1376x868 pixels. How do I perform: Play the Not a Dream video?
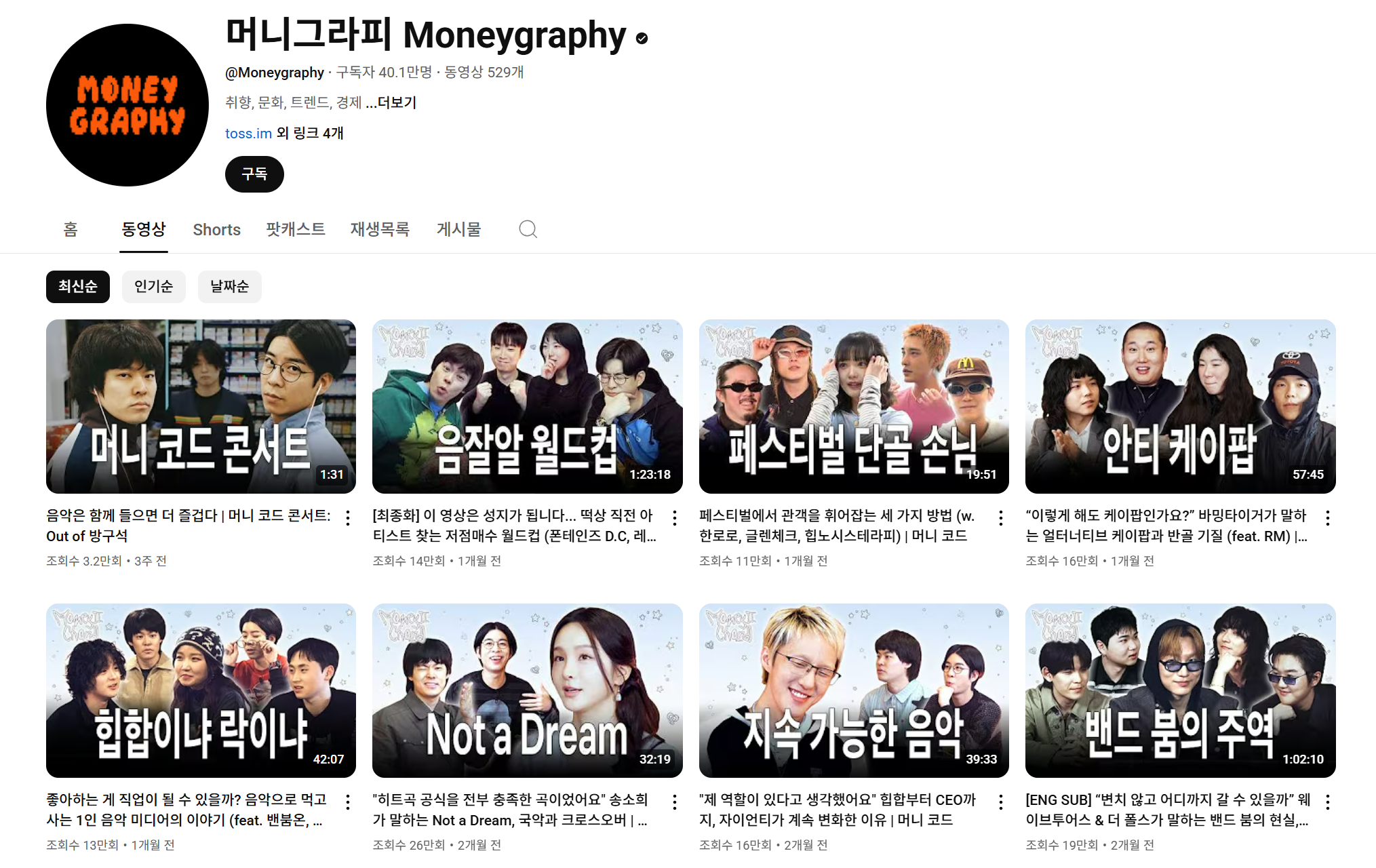[x=527, y=690]
